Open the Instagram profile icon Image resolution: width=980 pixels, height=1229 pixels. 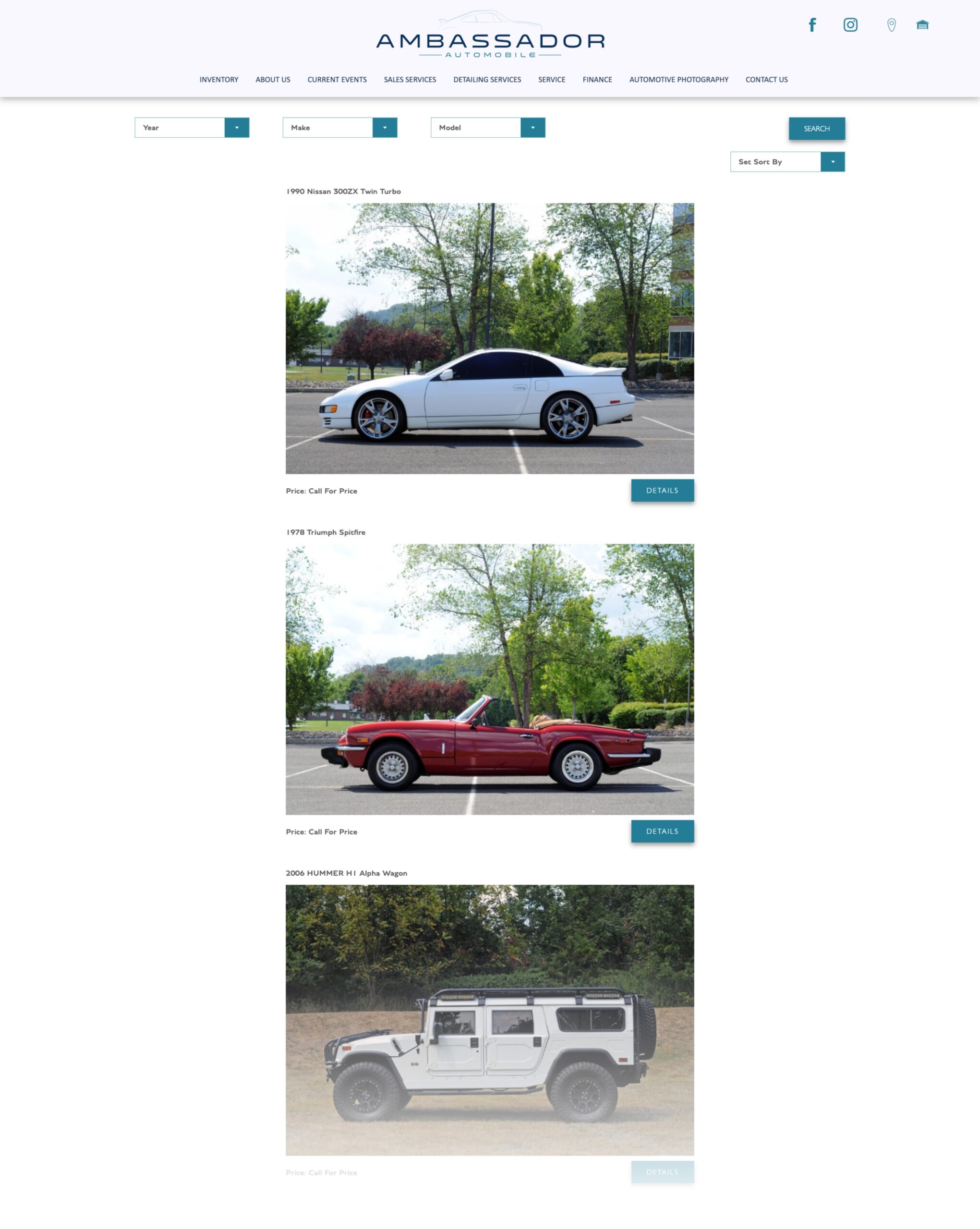(x=850, y=24)
